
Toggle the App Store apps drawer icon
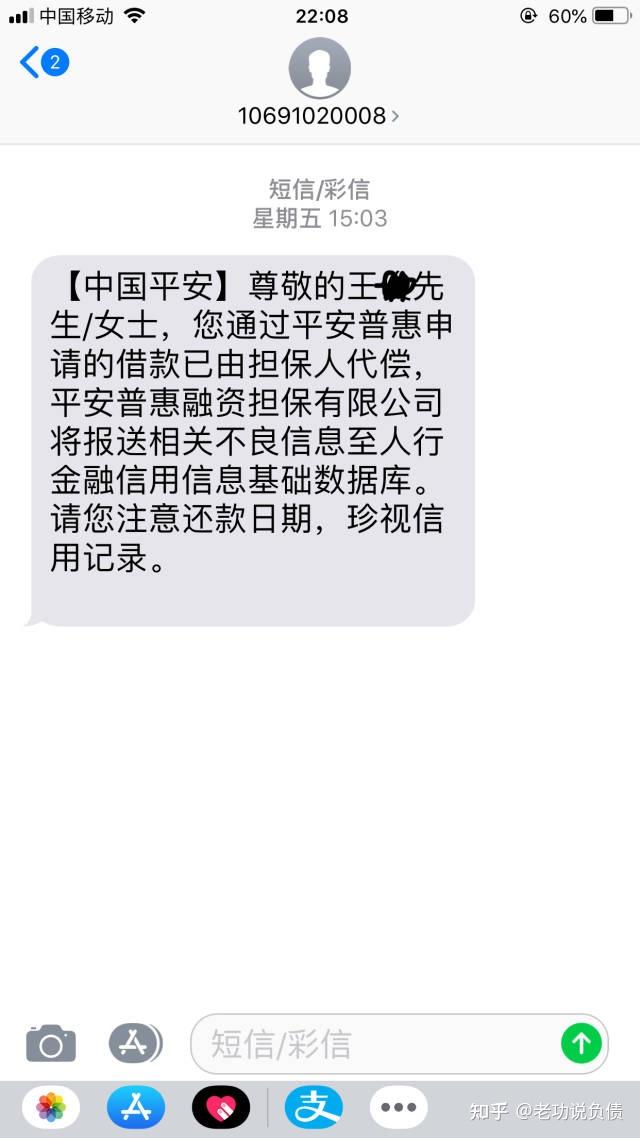[136, 1044]
